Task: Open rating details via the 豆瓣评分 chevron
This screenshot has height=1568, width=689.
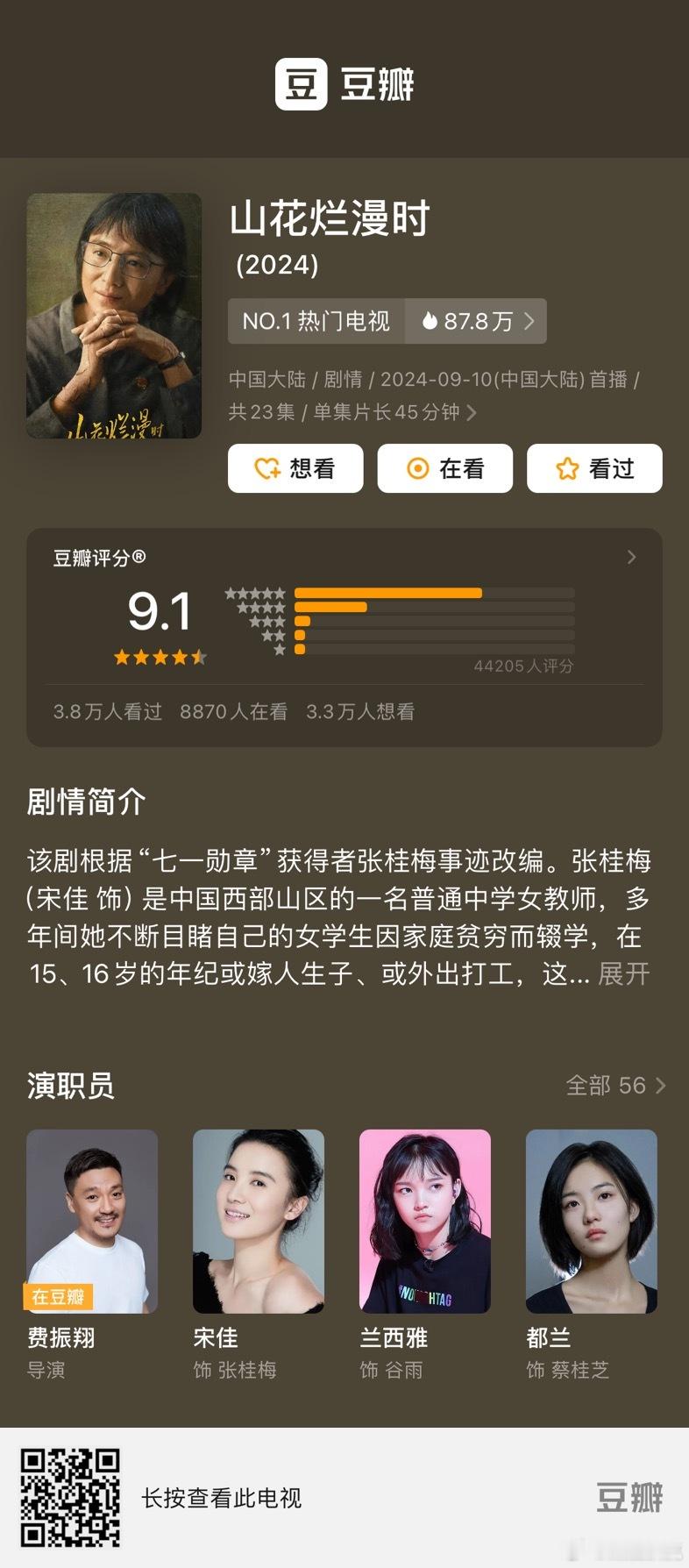Action: tap(630, 556)
